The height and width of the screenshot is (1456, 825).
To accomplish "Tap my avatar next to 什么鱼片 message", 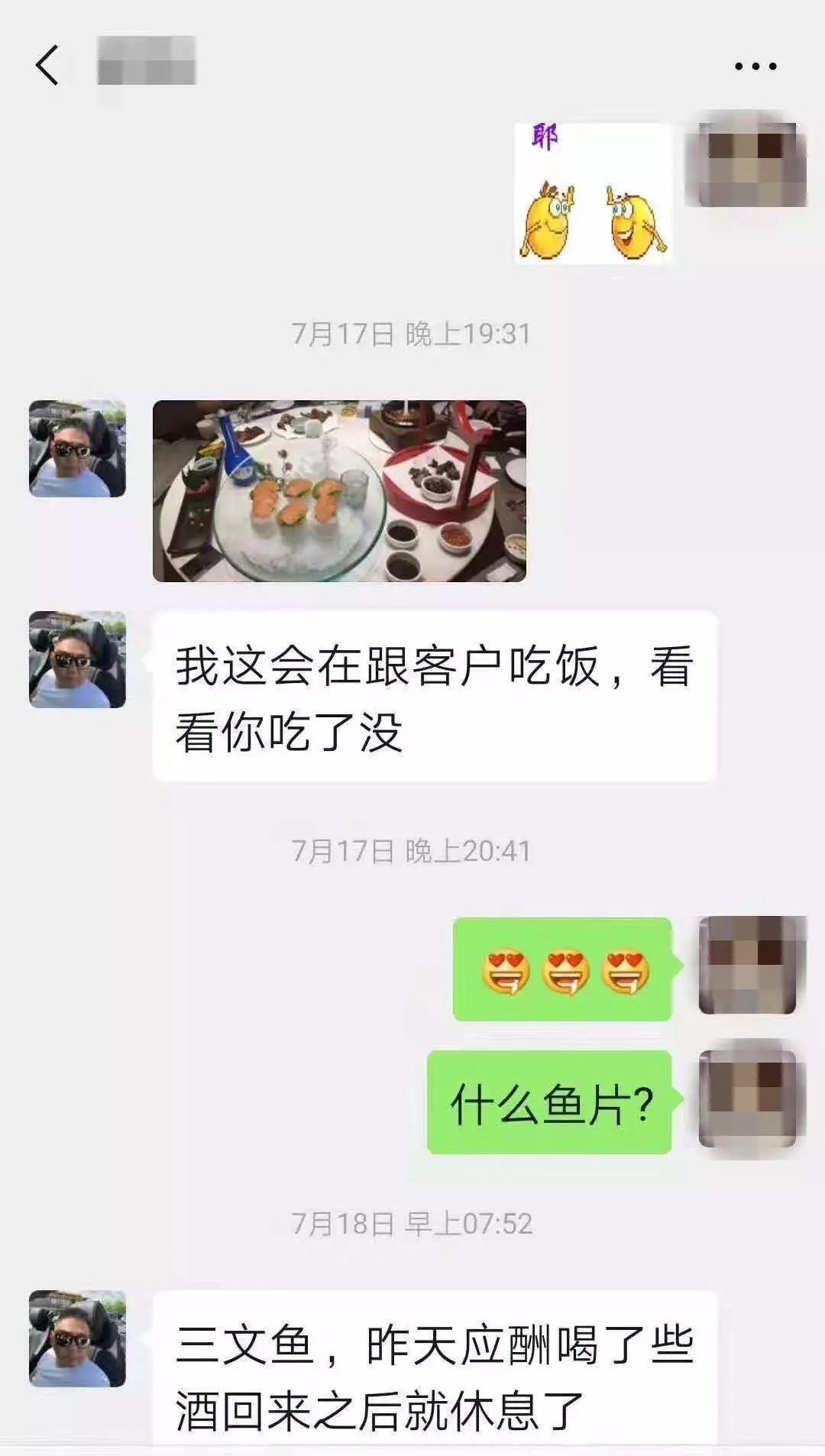I will (x=749, y=1098).
